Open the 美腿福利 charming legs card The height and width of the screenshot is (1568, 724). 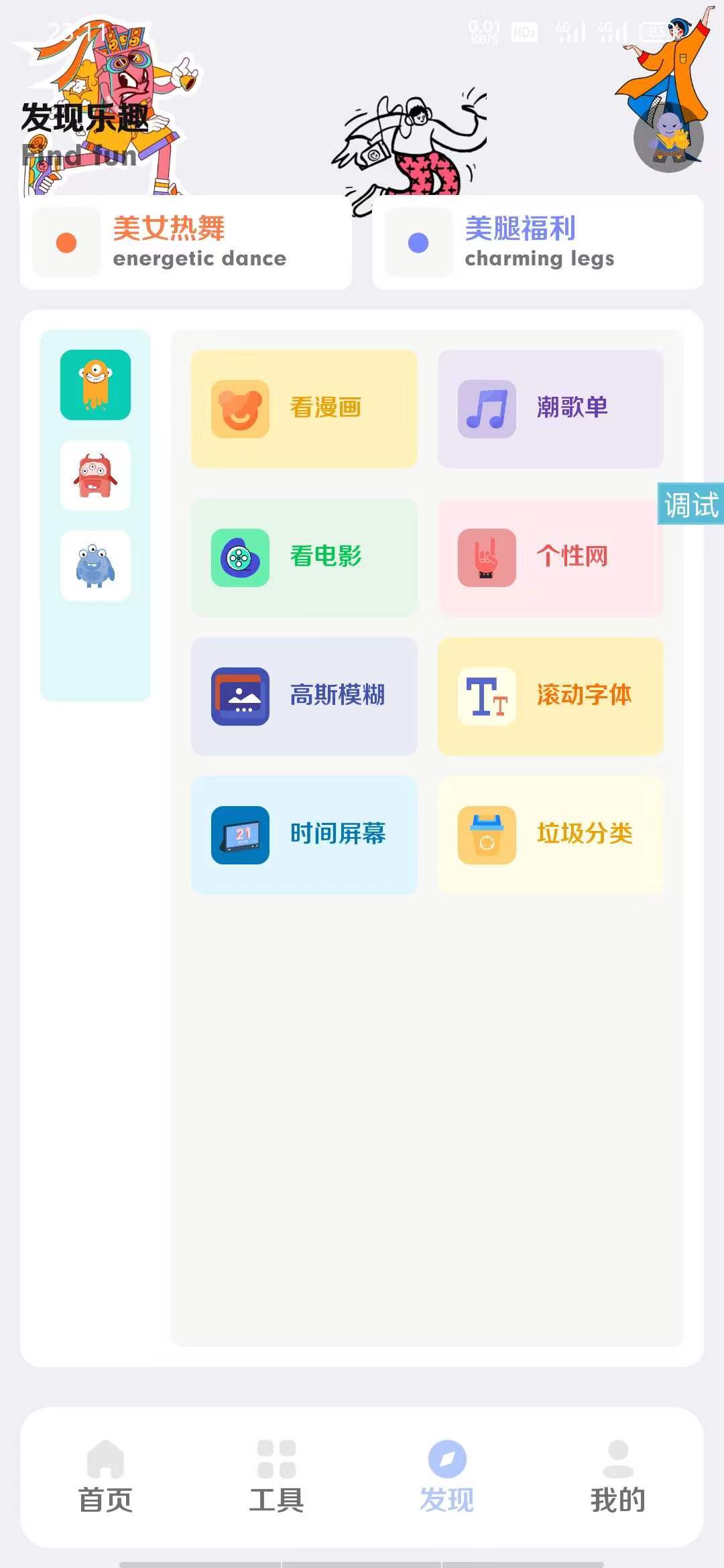click(538, 243)
